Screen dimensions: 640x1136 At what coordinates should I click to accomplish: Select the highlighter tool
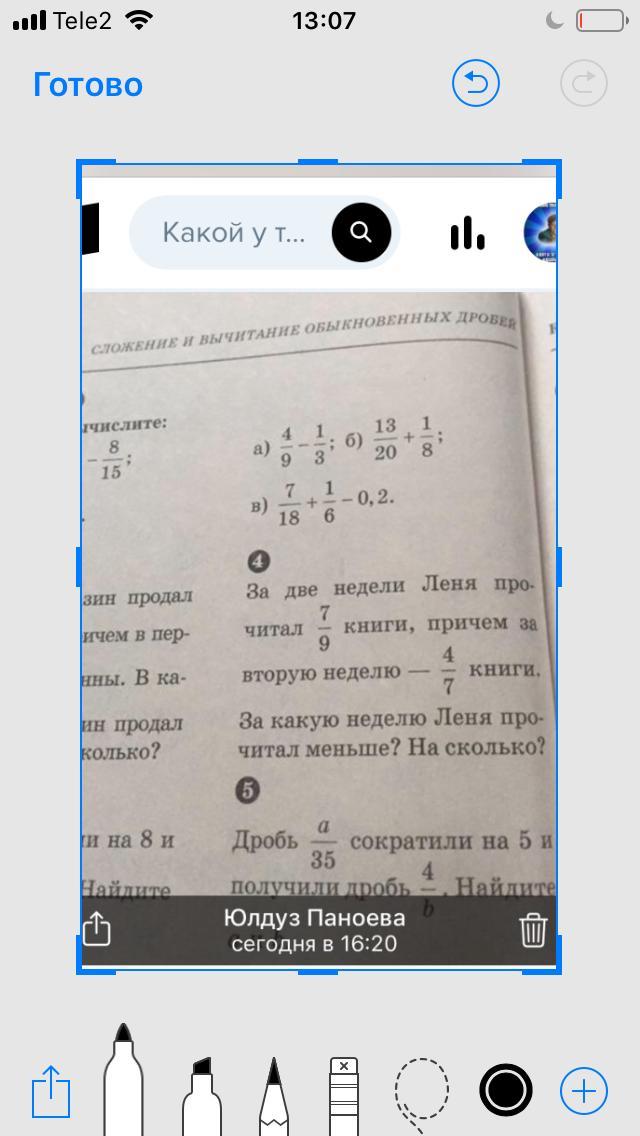pyautogui.click(x=202, y=1095)
